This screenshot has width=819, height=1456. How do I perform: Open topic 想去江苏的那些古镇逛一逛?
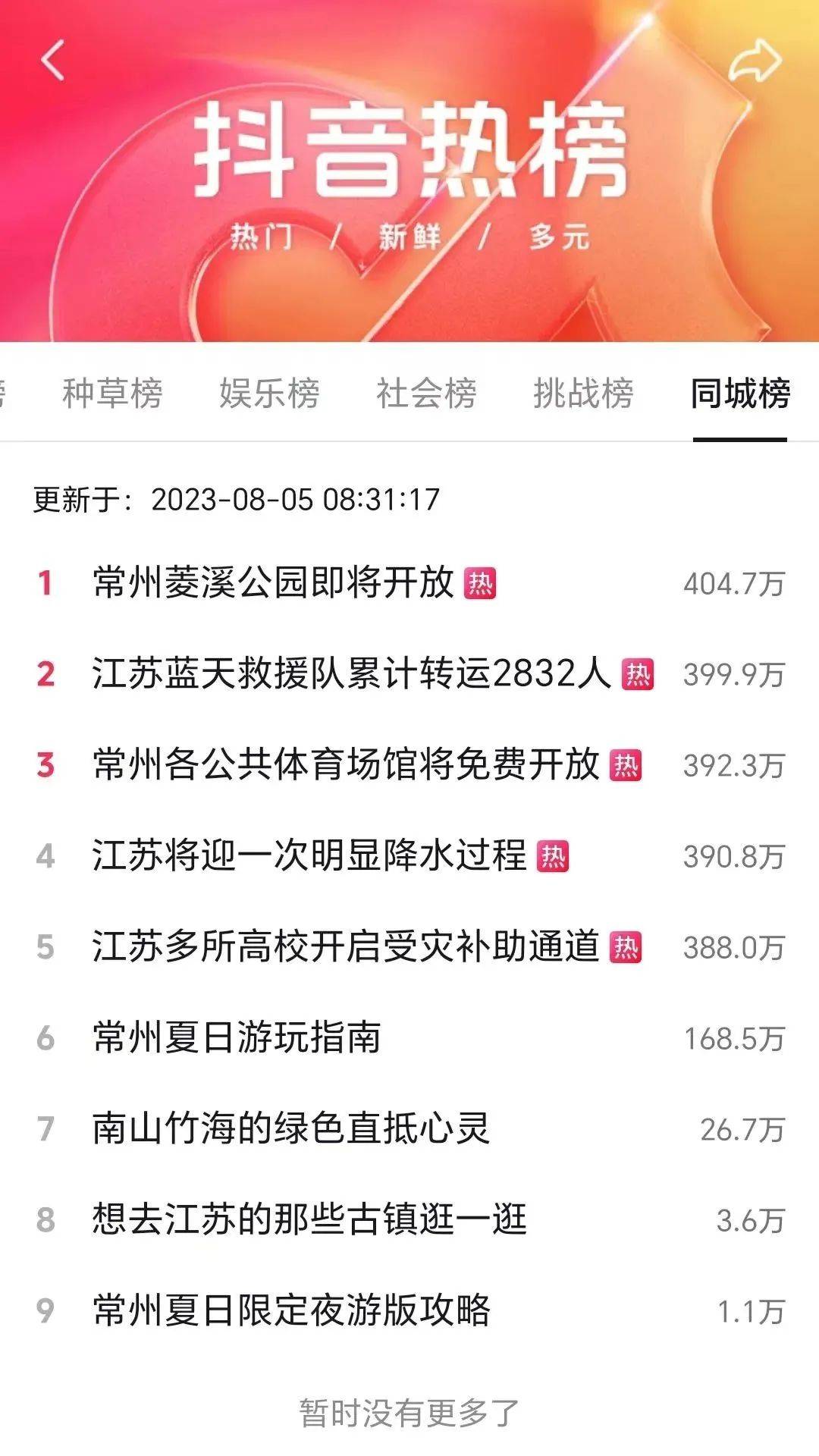(x=309, y=1219)
